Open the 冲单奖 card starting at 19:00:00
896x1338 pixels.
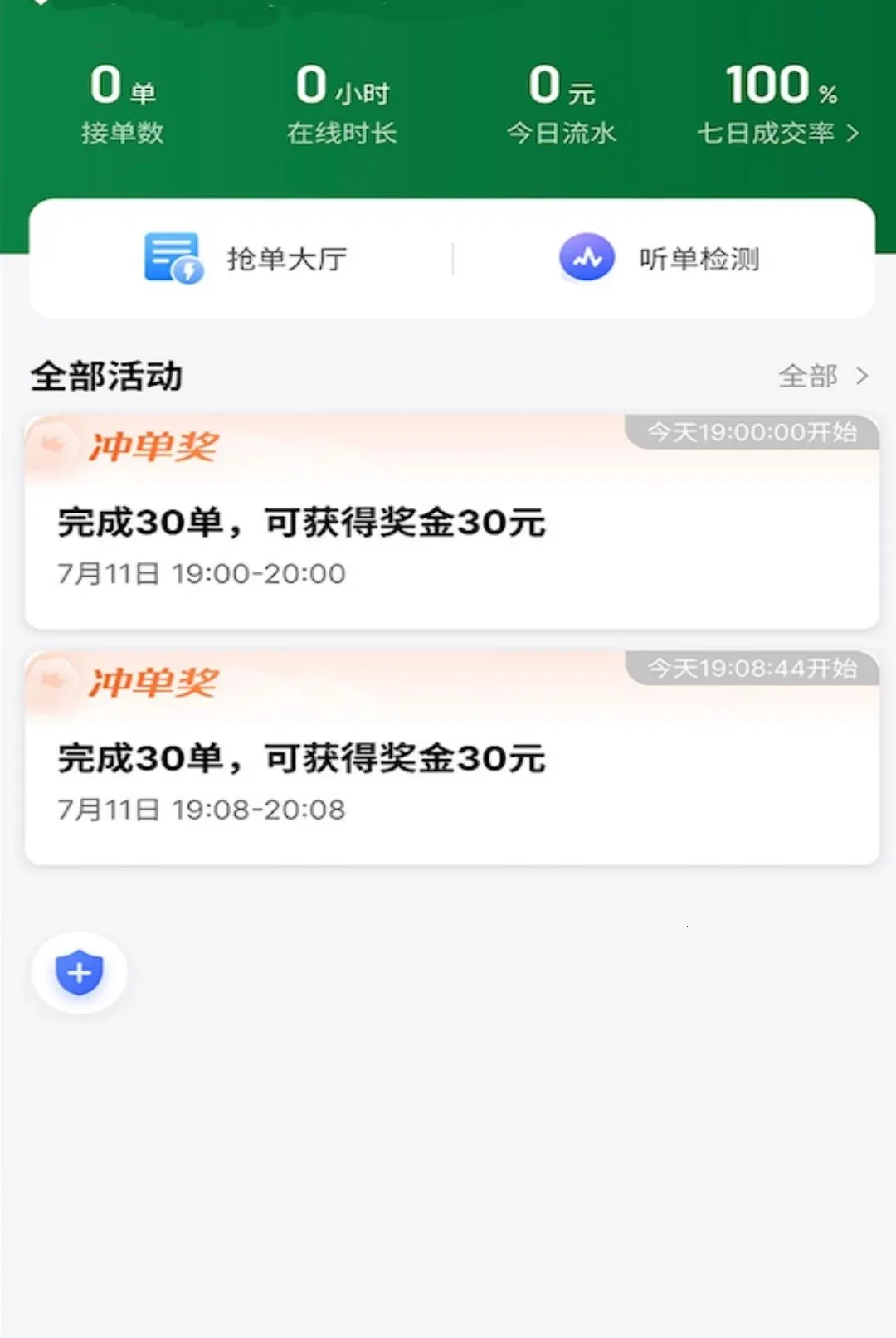tap(452, 522)
